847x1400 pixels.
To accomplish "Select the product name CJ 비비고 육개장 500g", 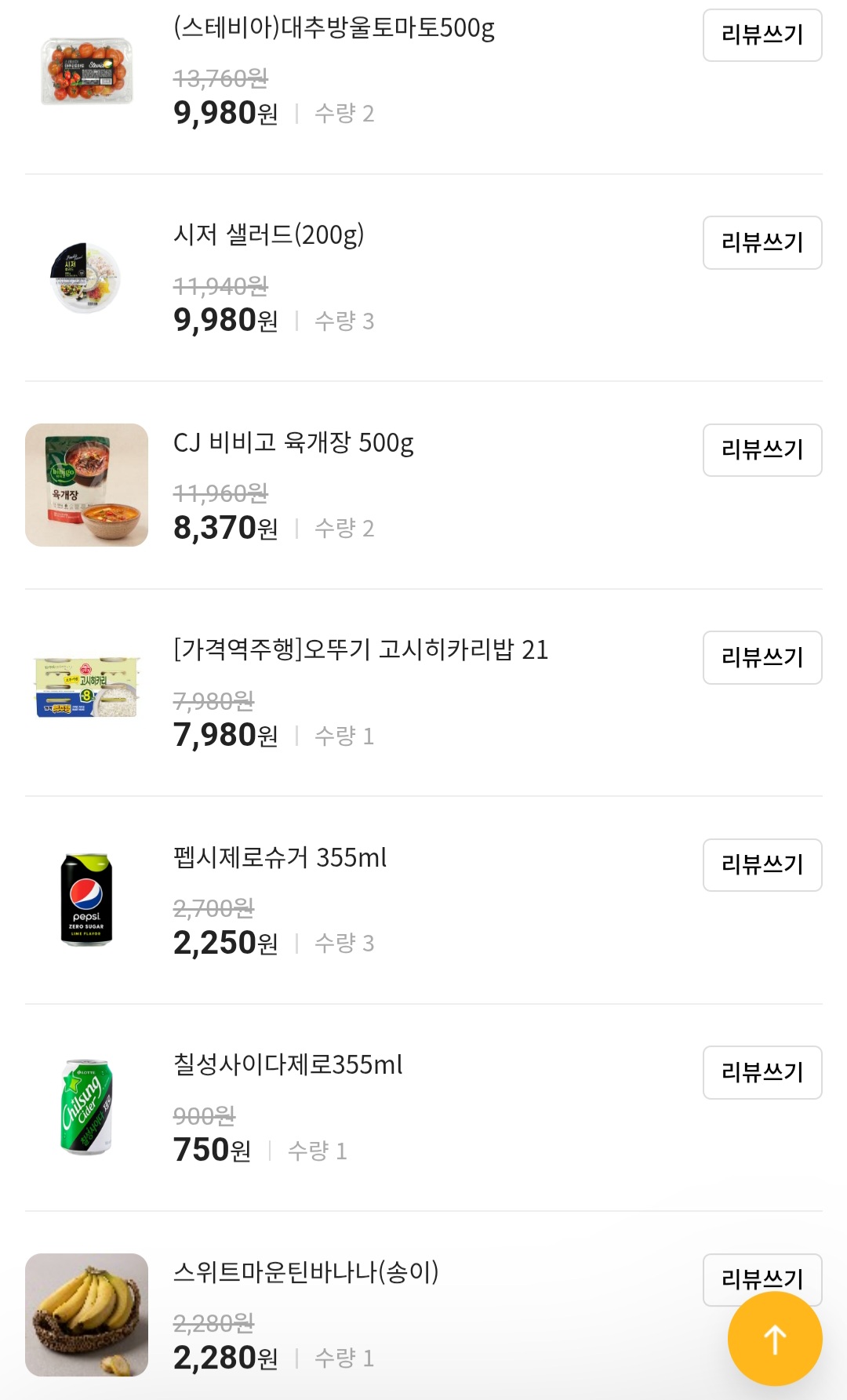I will [294, 442].
